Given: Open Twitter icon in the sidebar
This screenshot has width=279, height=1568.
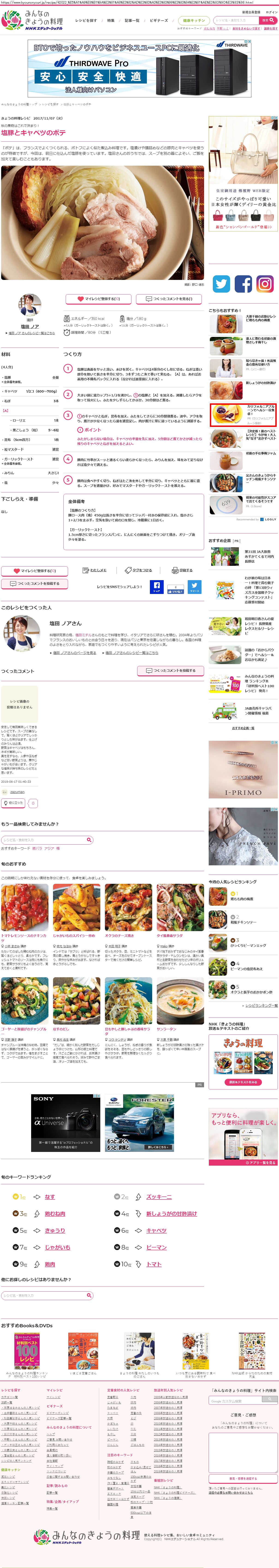Looking at the screenshot, I should (221, 284).
